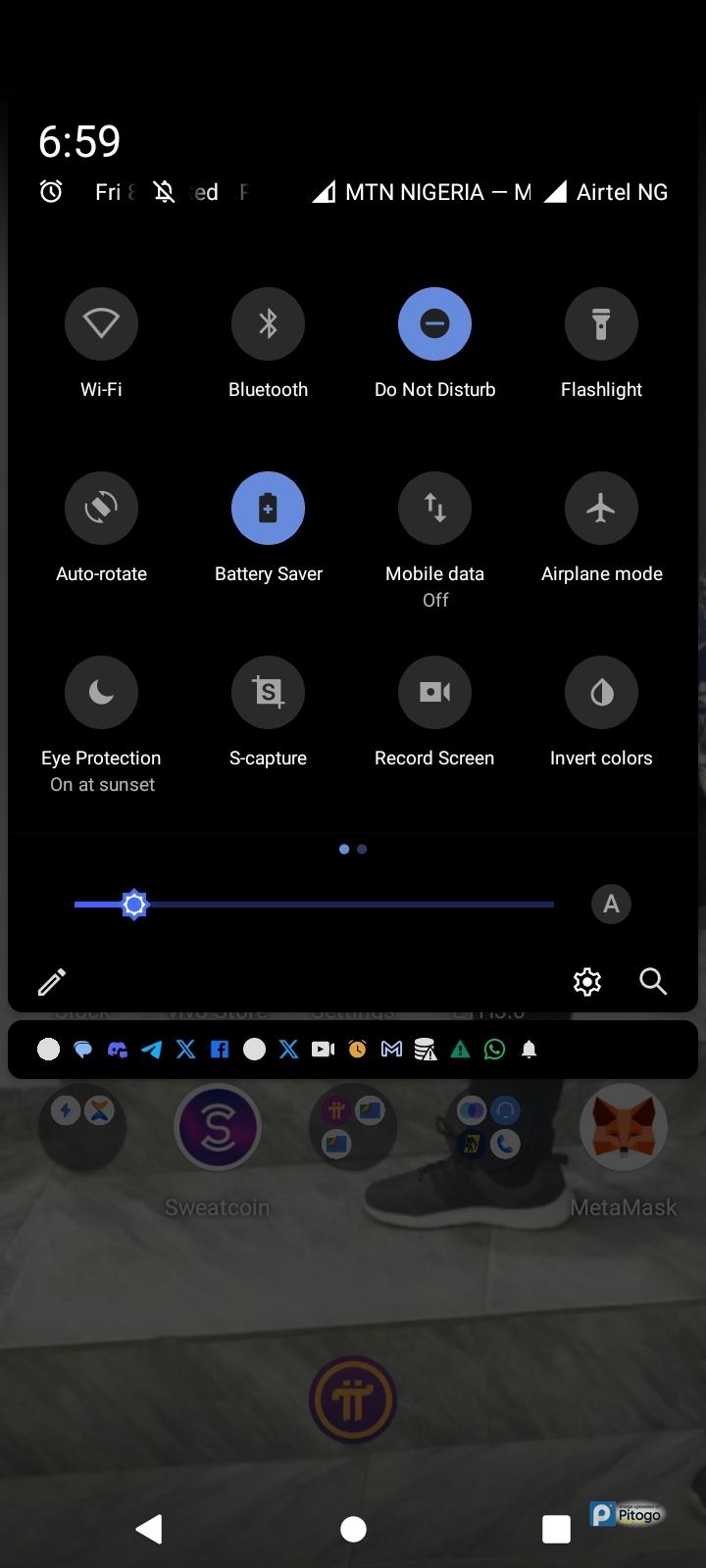Turn off Battery Saver

[x=268, y=509]
